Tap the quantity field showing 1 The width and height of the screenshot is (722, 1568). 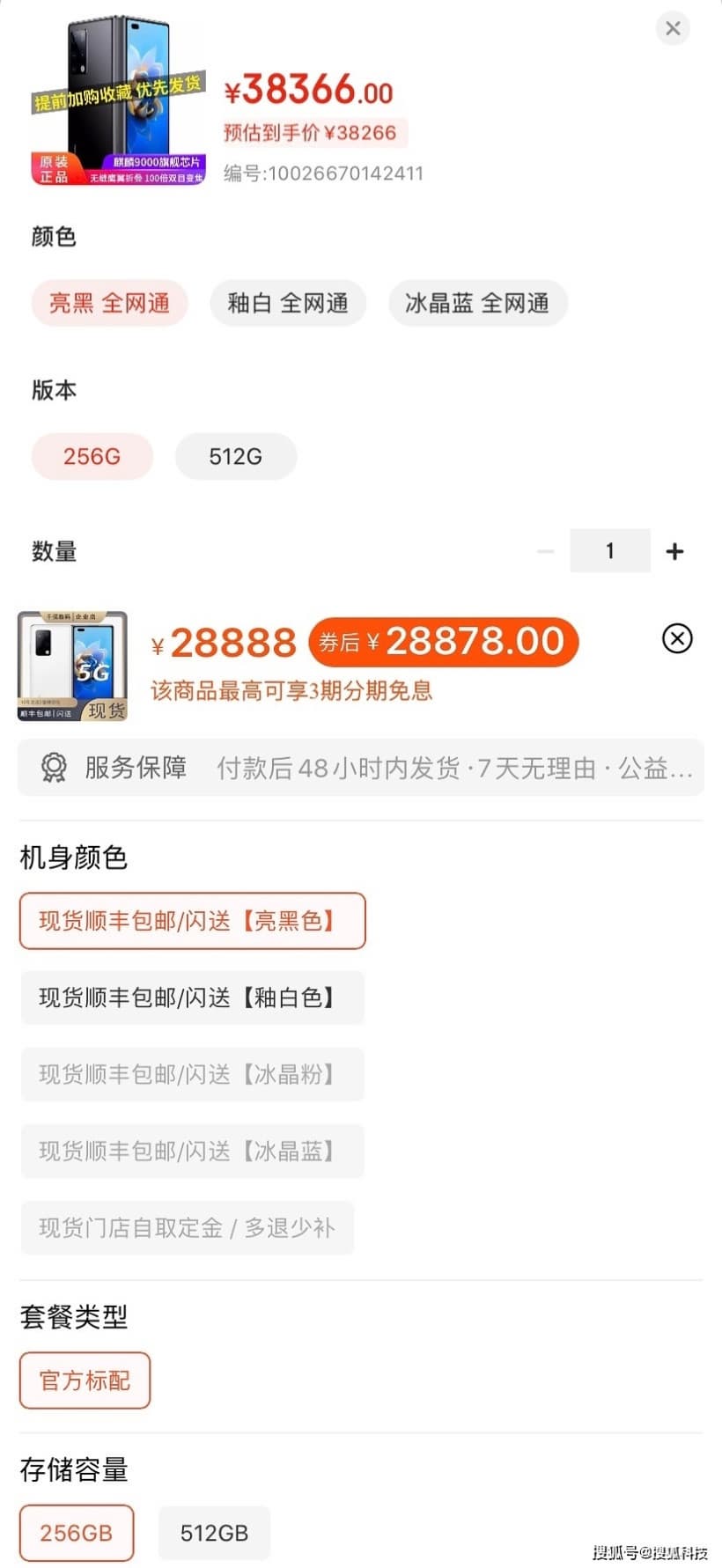(609, 551)
